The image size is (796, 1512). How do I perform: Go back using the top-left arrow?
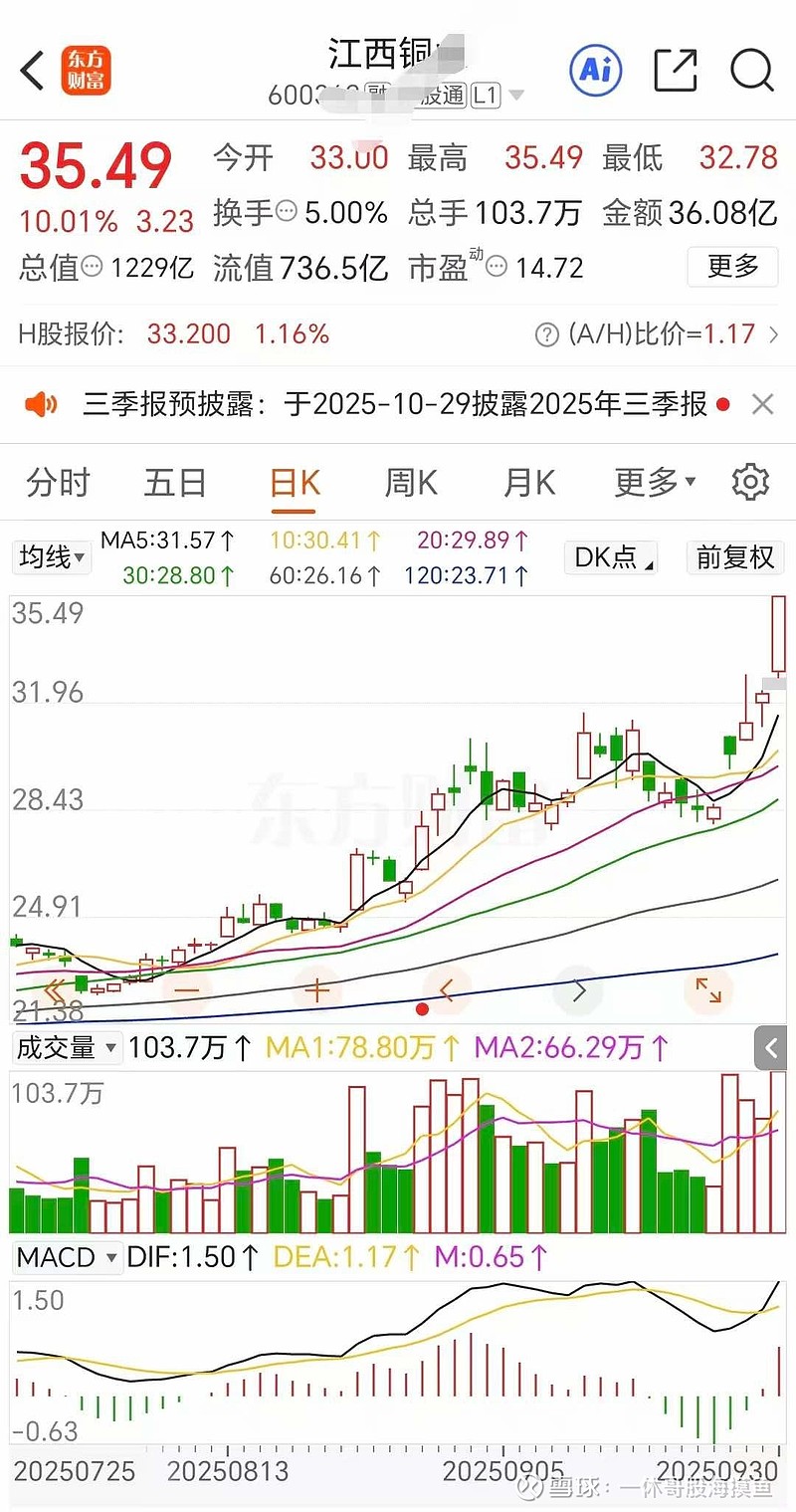point(33,71)
